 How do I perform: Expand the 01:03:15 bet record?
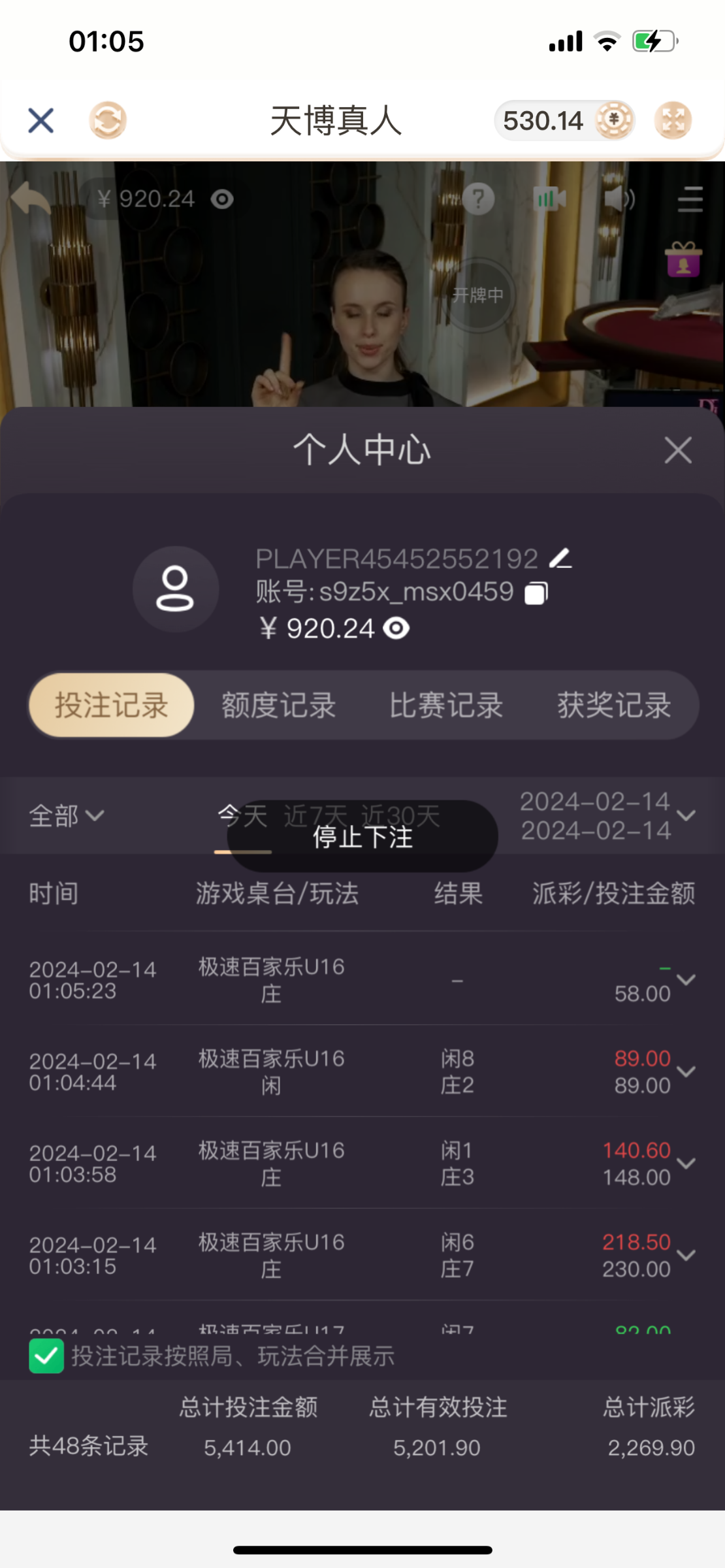pos(686,1255)
